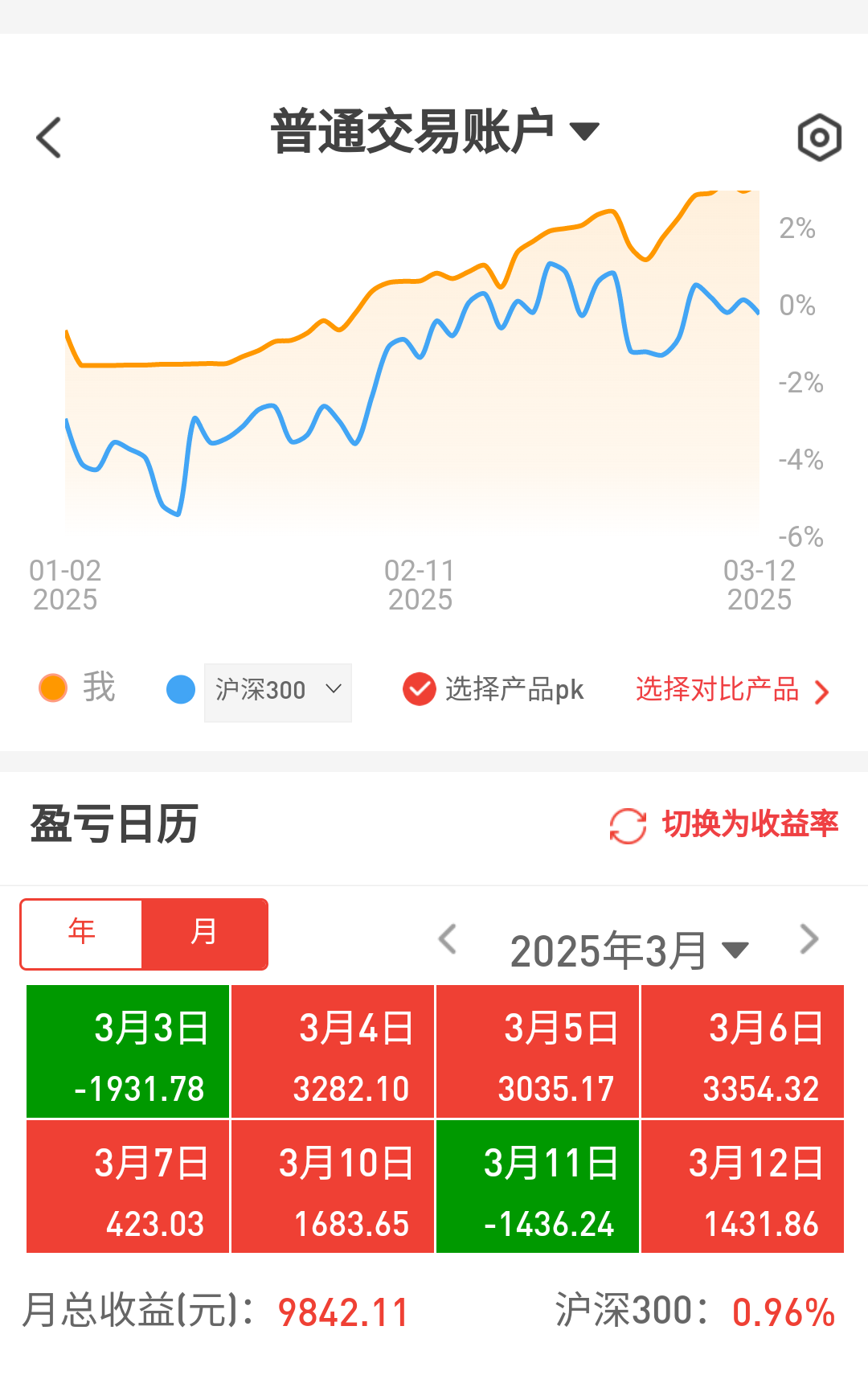Uncheck the 选择产品pk checkbox
This screenshot has height=1400, width=868.
click(420, 689)
